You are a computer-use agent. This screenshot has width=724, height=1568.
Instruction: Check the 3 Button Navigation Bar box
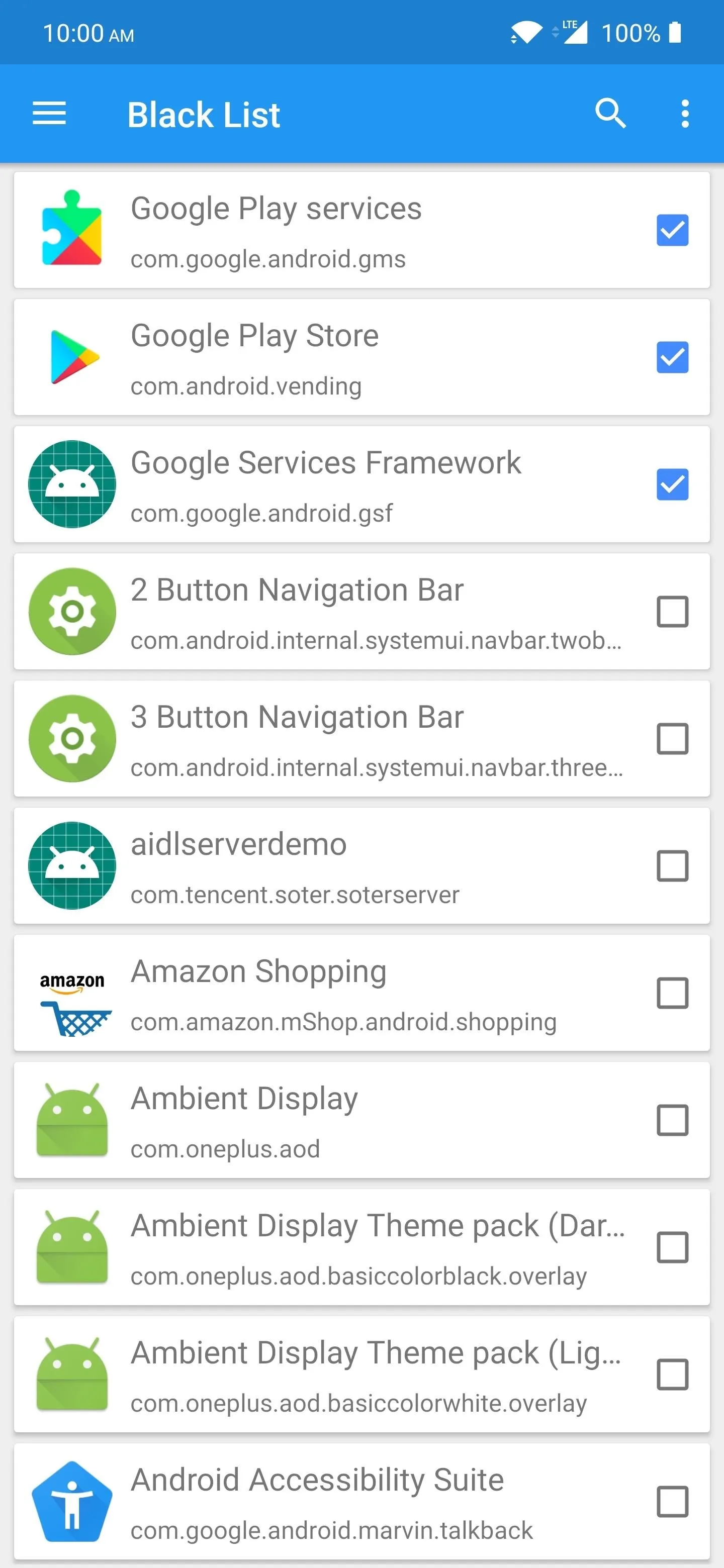tap(672, 739)
